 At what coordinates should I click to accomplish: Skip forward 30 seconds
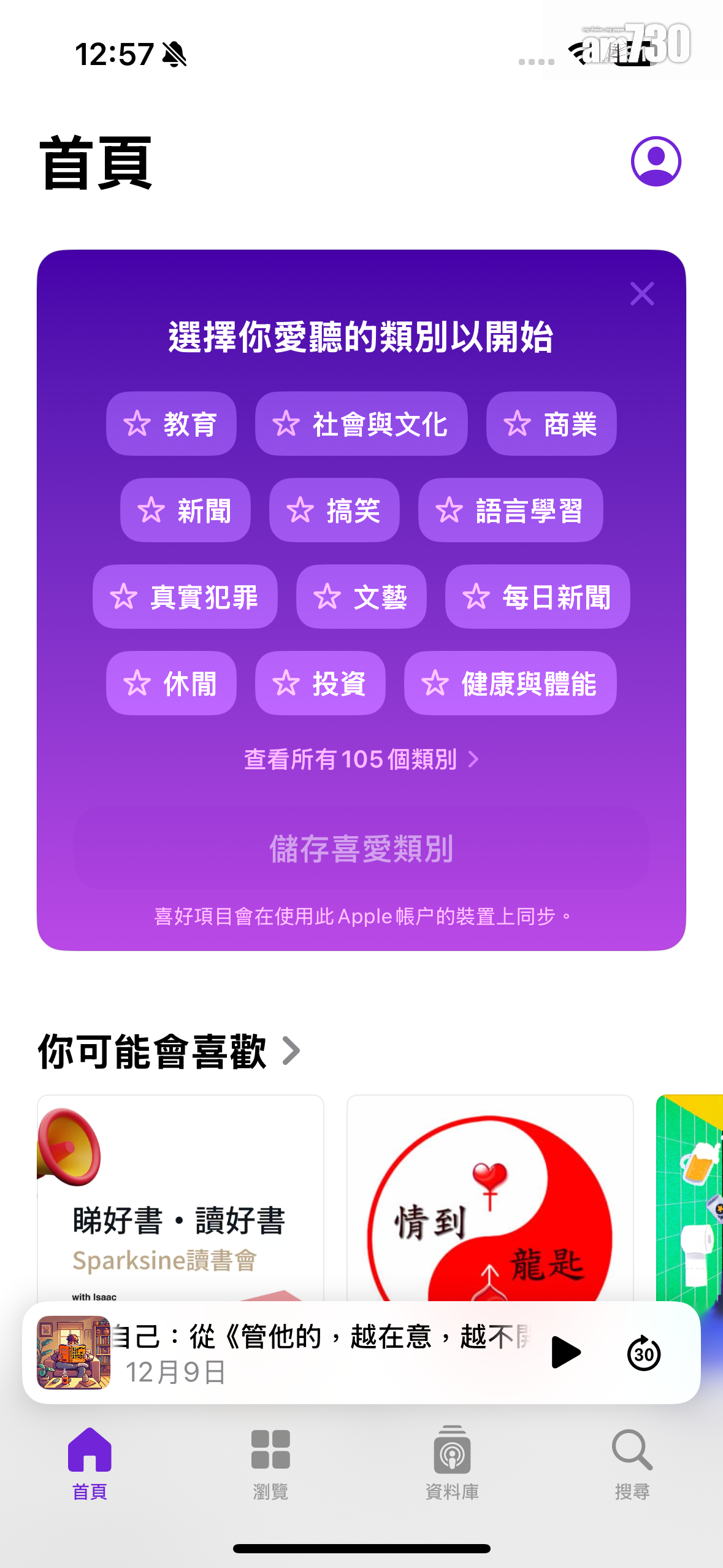[643, 1353]
